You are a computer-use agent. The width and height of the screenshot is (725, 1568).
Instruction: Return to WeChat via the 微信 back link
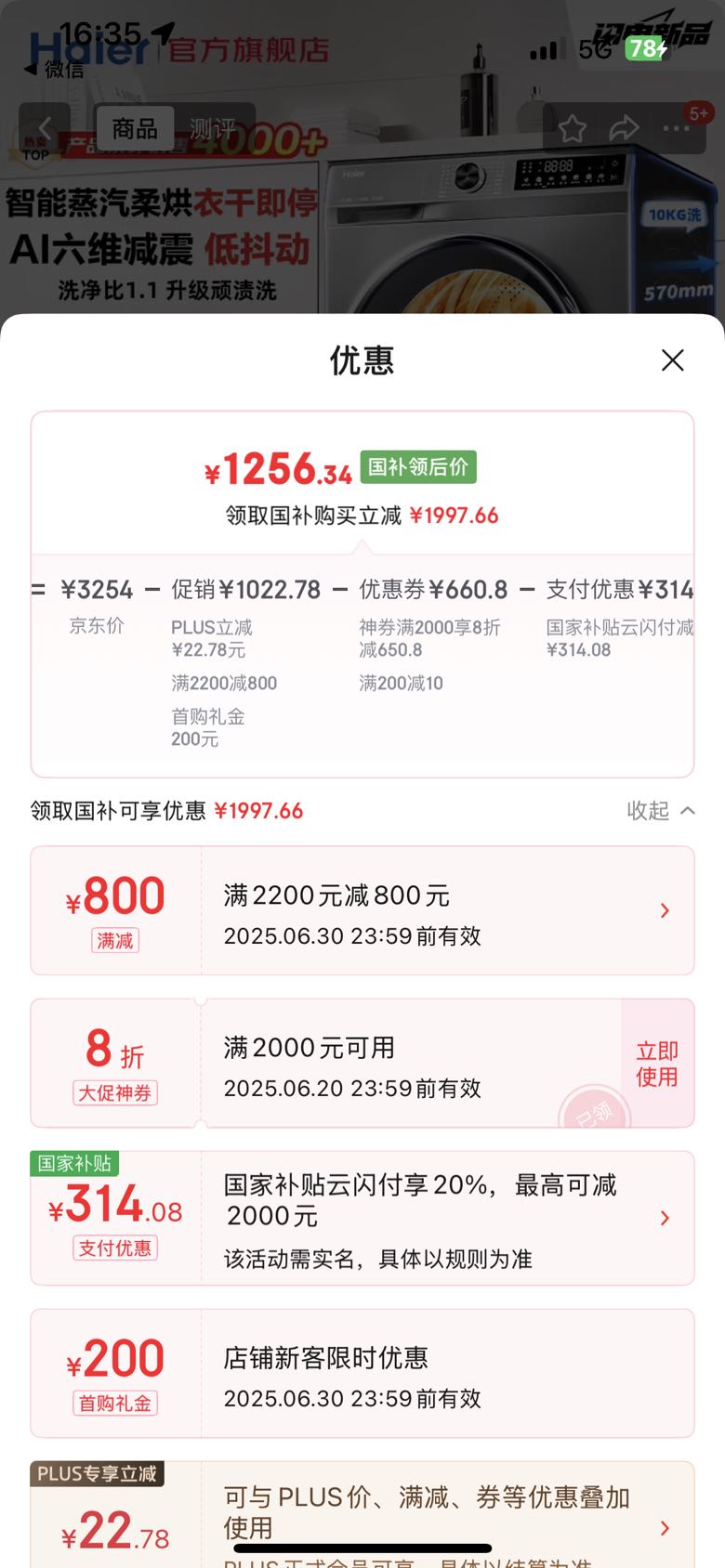[54, 70]
